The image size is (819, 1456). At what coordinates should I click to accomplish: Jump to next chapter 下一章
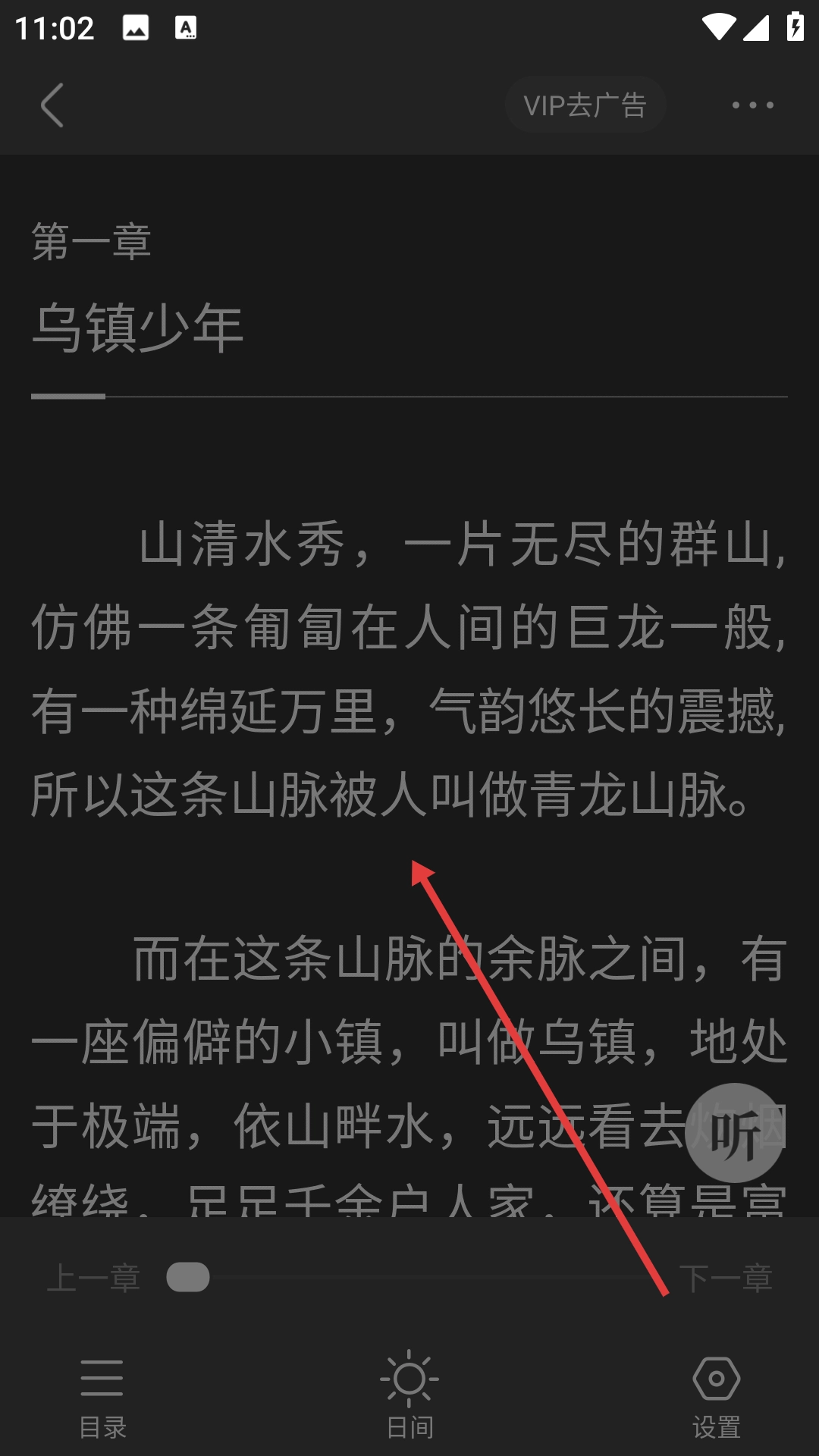click(x=726, y=1278)
